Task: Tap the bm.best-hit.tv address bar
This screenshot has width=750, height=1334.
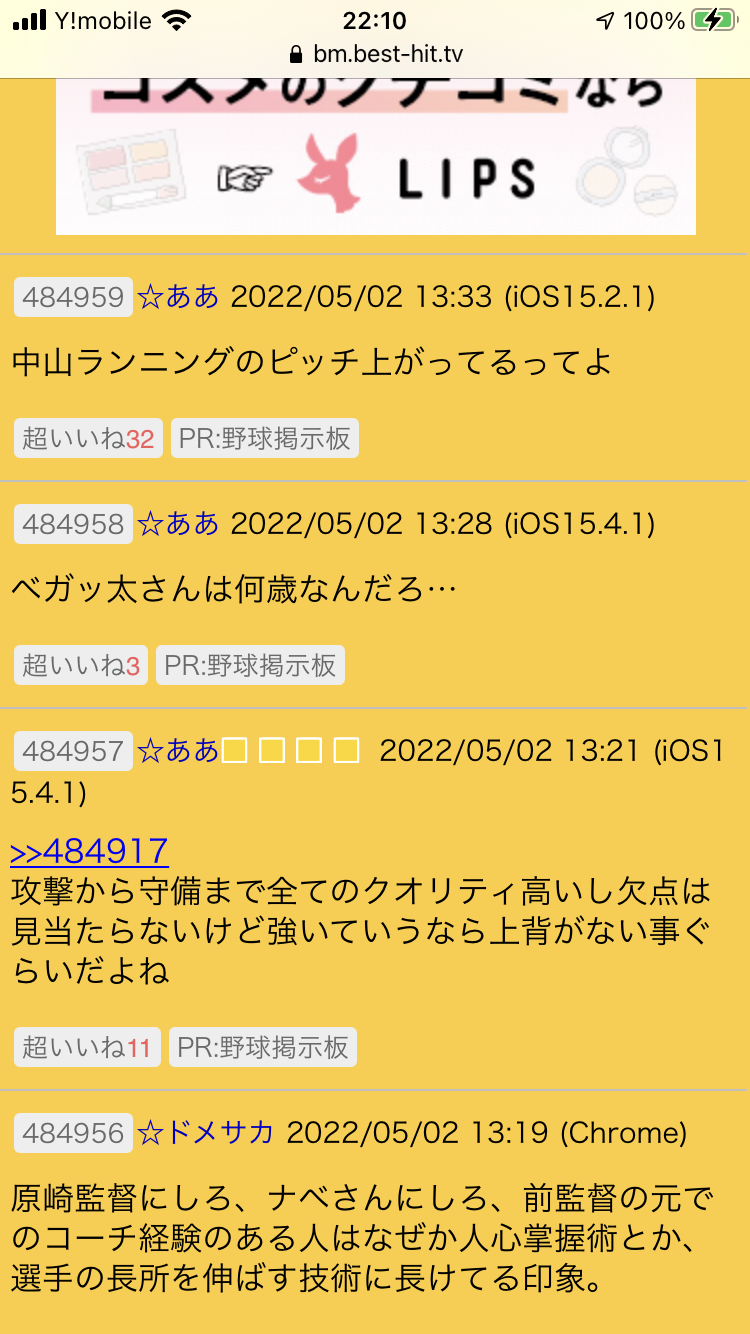Action: (x=375, y=54)
